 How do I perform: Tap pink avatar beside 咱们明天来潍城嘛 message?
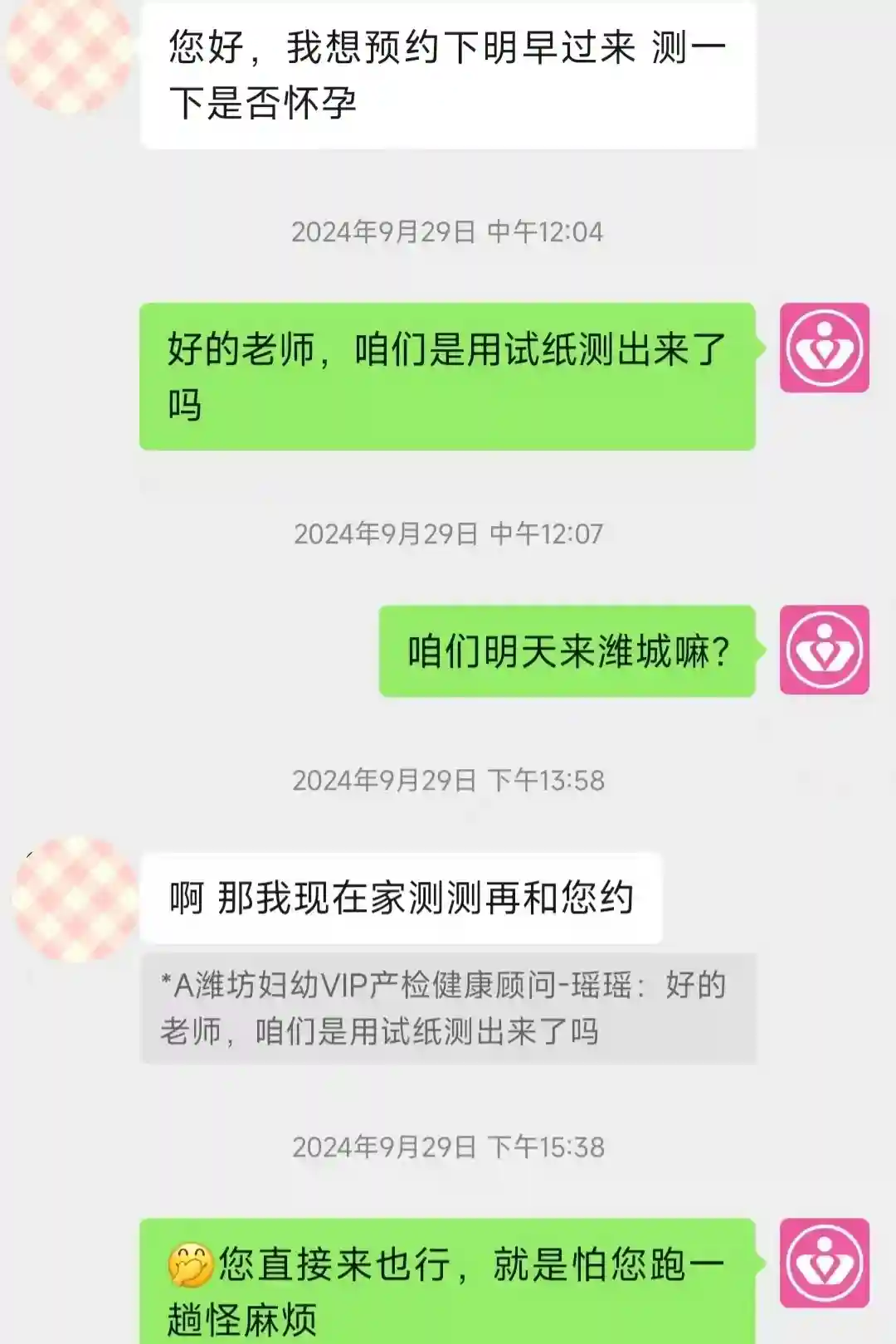[x=824, y=650]
